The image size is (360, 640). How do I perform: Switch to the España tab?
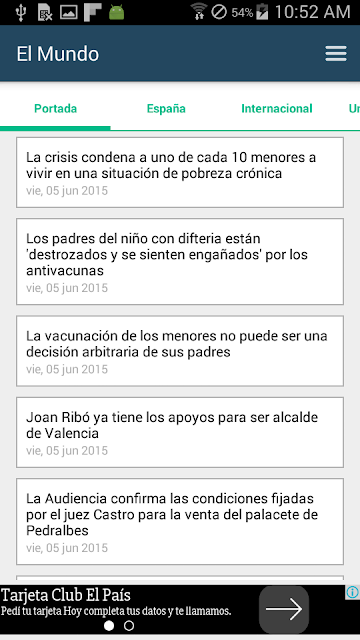(166, 109)
